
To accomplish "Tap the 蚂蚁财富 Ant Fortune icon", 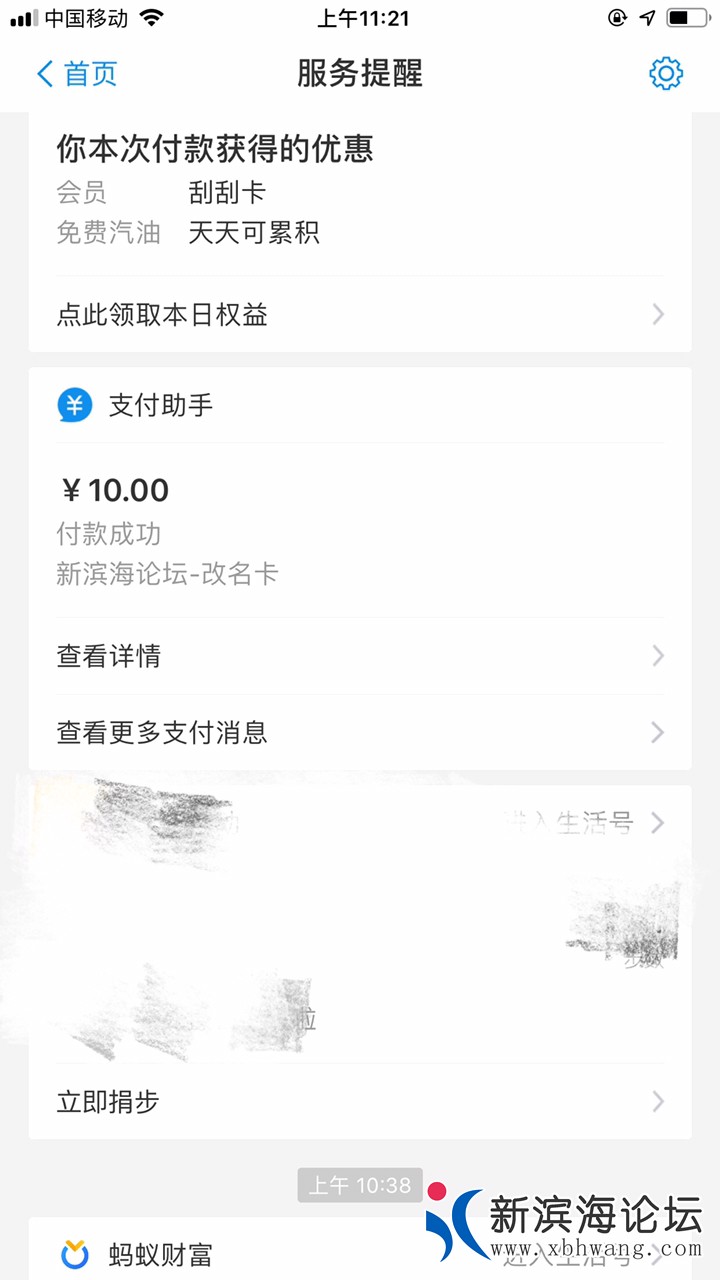I will coord(76,1256).
